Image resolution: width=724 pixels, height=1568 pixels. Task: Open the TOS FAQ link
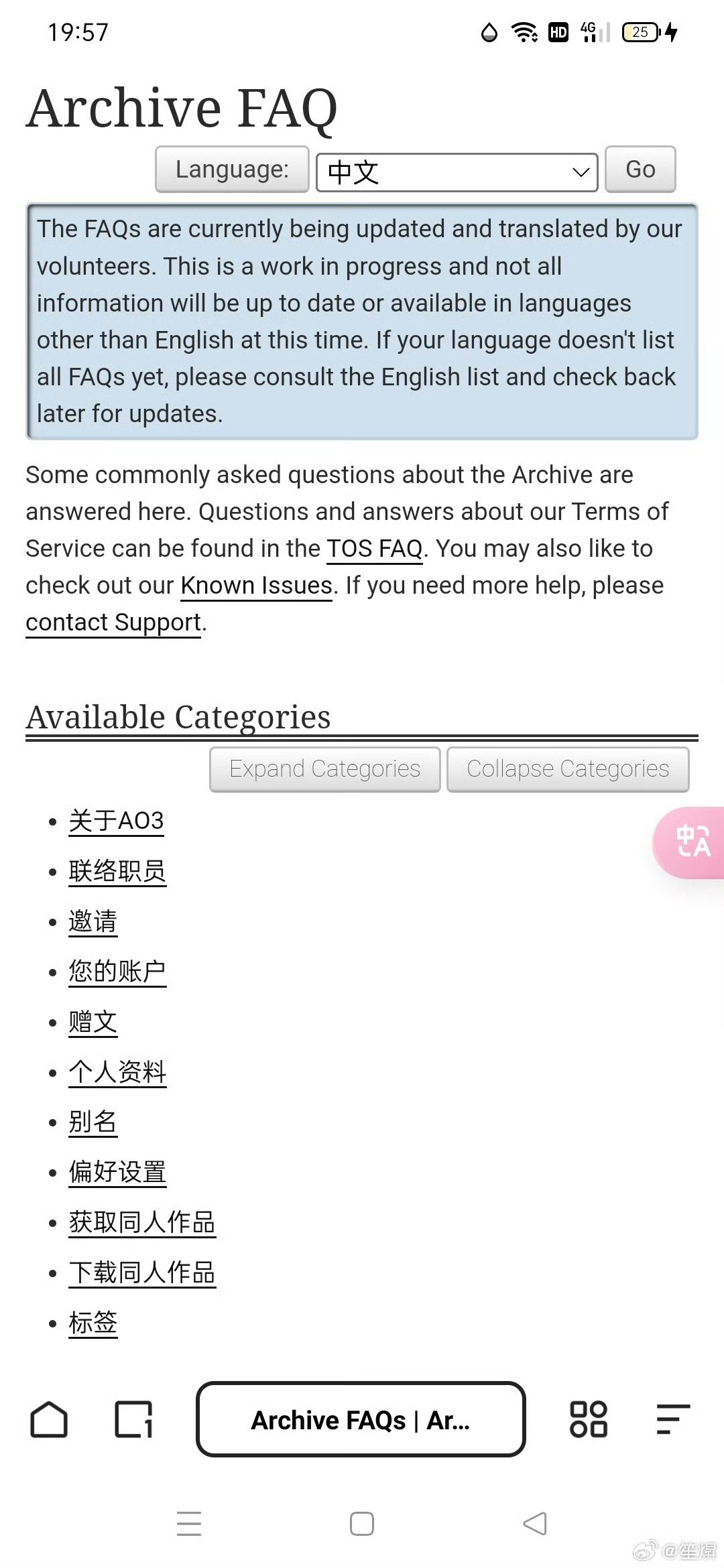375,549
